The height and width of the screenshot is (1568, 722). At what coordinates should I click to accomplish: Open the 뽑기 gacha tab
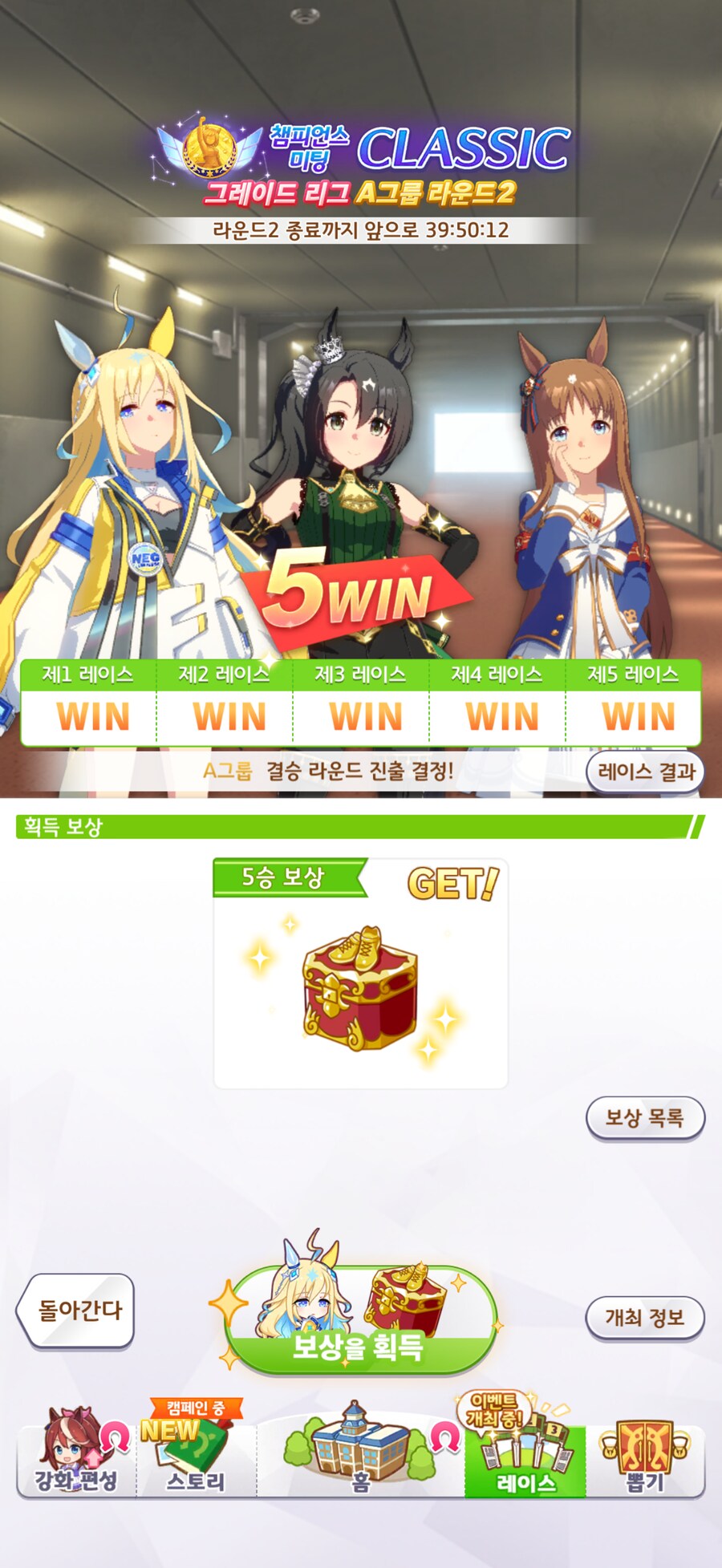[x=645, y=1460]
